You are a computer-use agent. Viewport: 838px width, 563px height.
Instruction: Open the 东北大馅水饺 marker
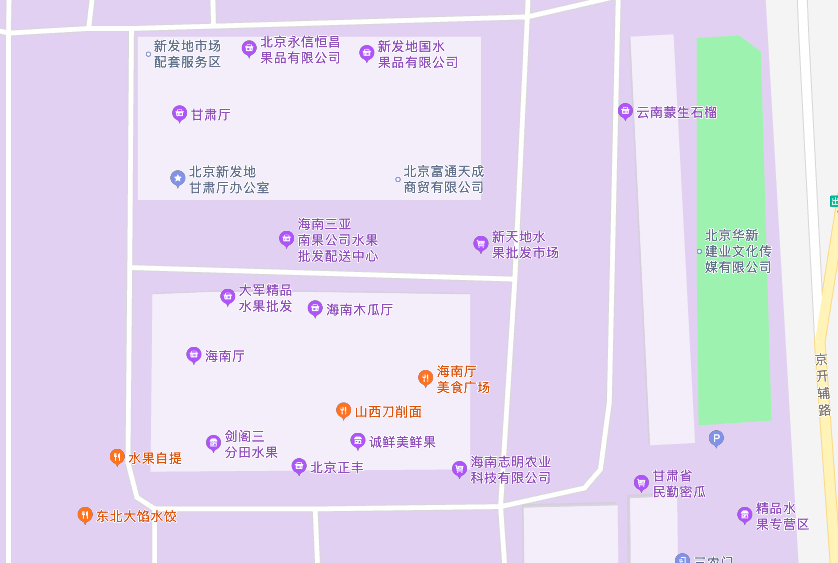pos(85,516)
